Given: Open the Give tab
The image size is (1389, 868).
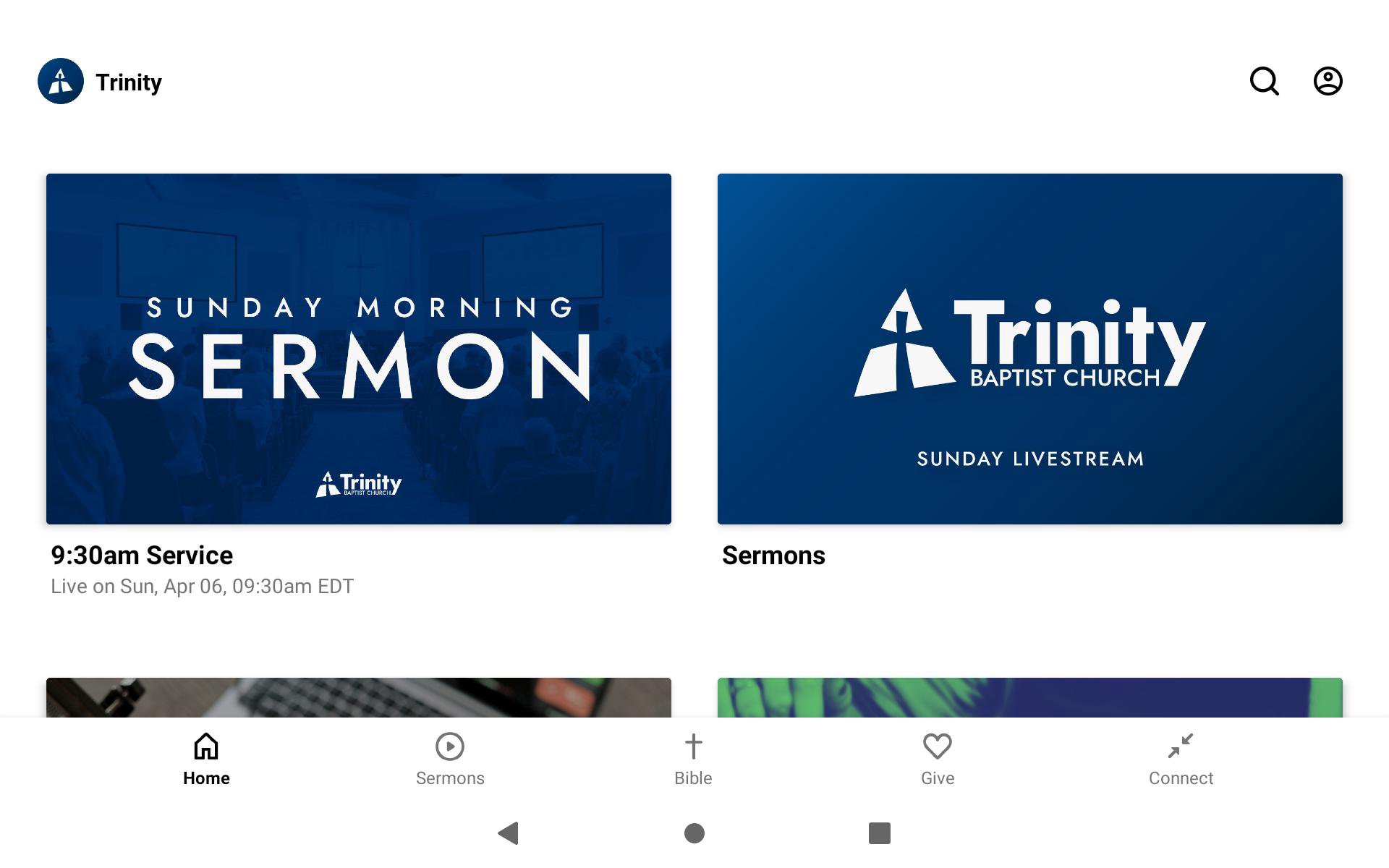Looking at the screenshot, I should [x=937, y=759].
